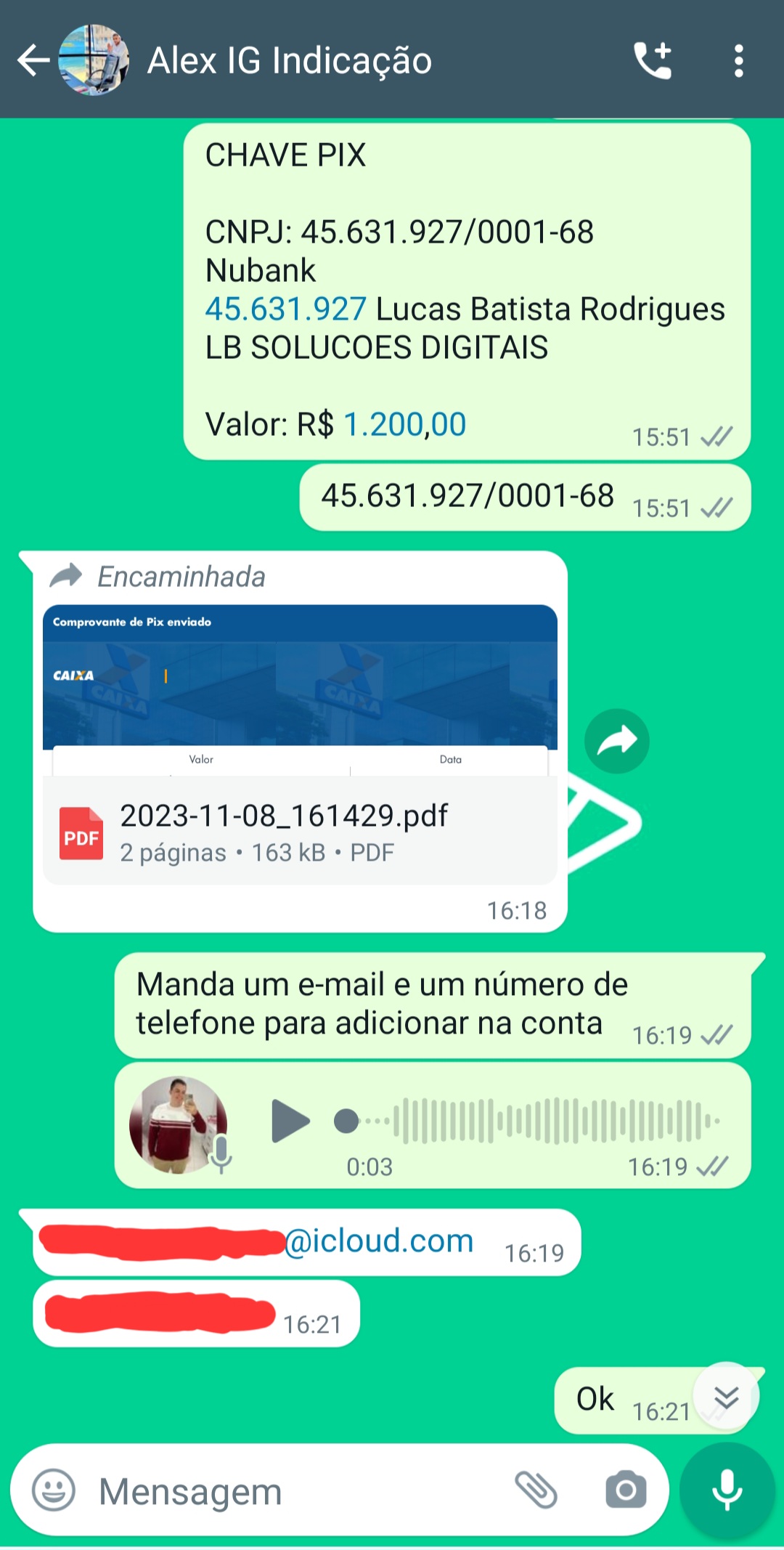784x1550 pixels.
Task: Attach a file with the paperclip
Action: [x=536, y=1490]
